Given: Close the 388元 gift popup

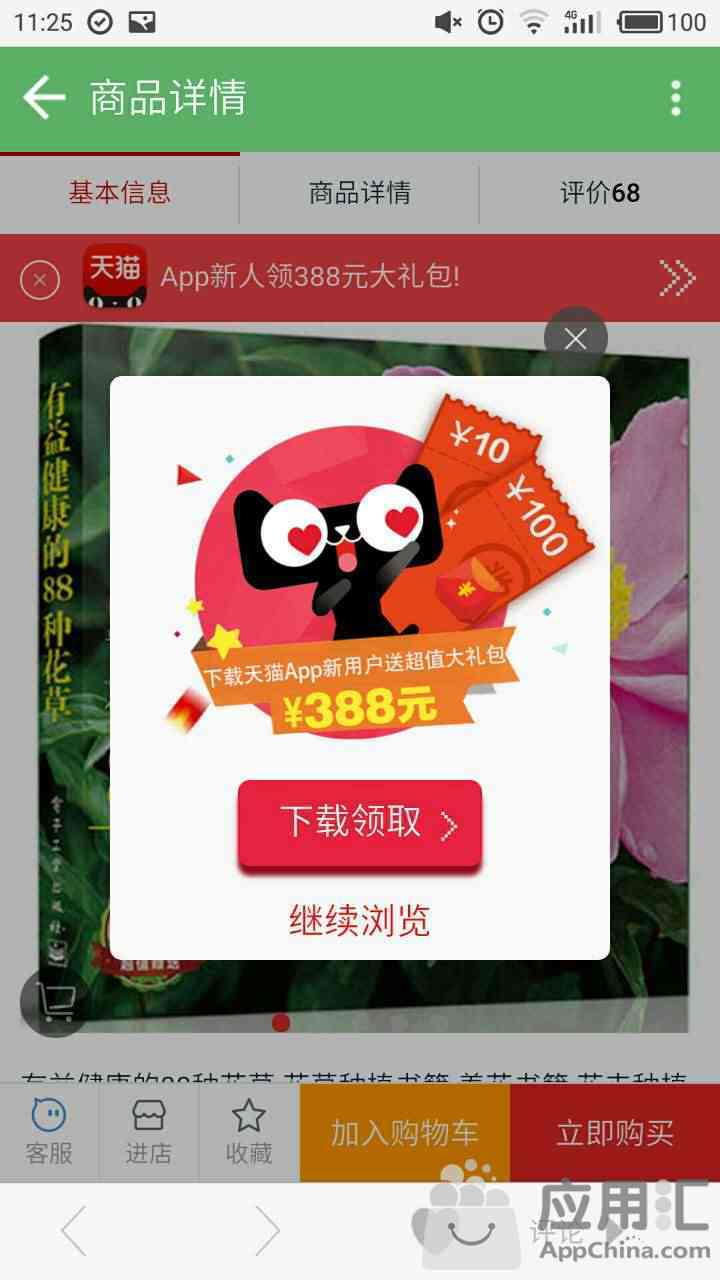Looking at the screenshot, I should (576, 339).
